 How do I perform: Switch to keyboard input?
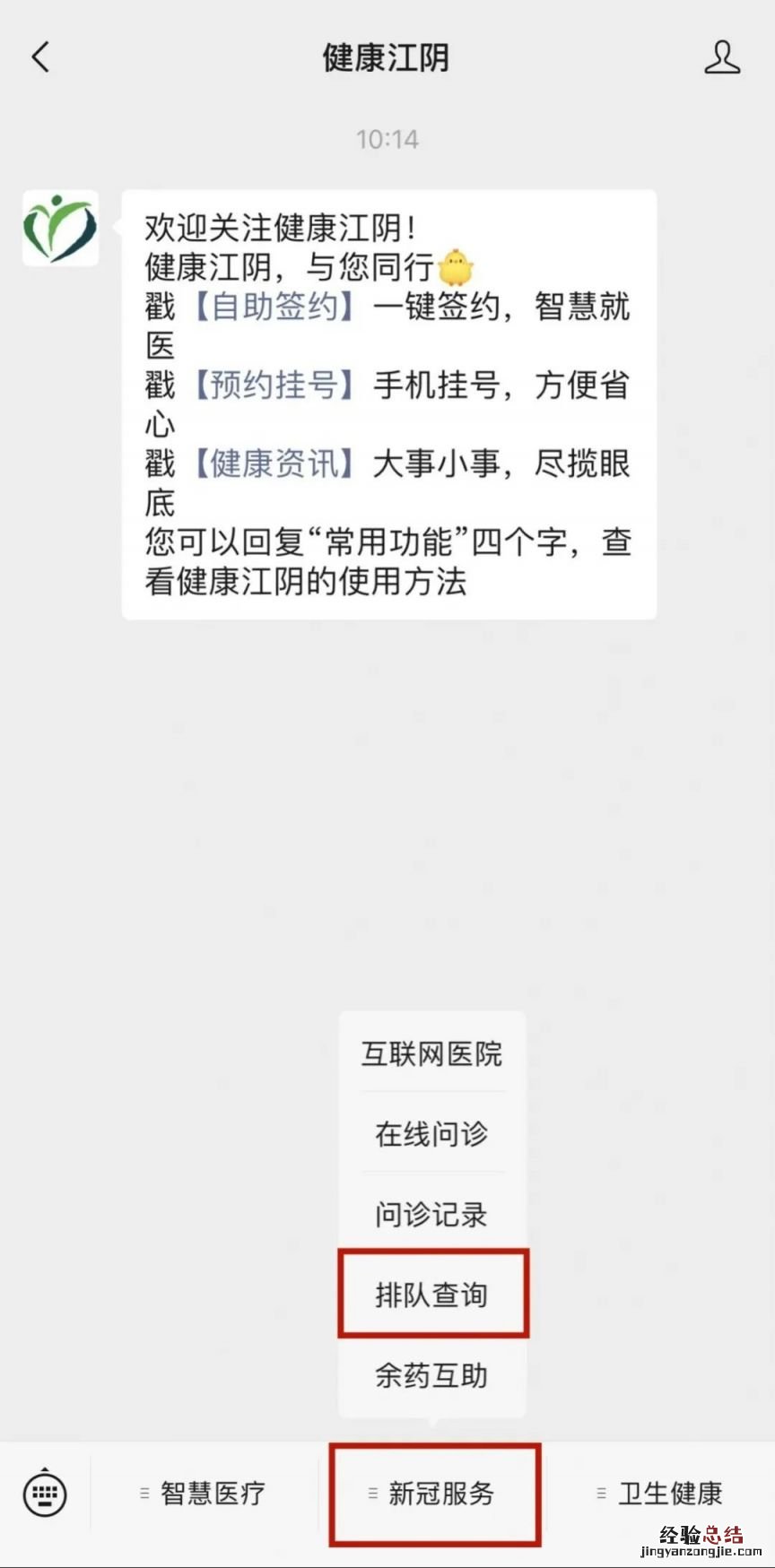pos(45,1493)
